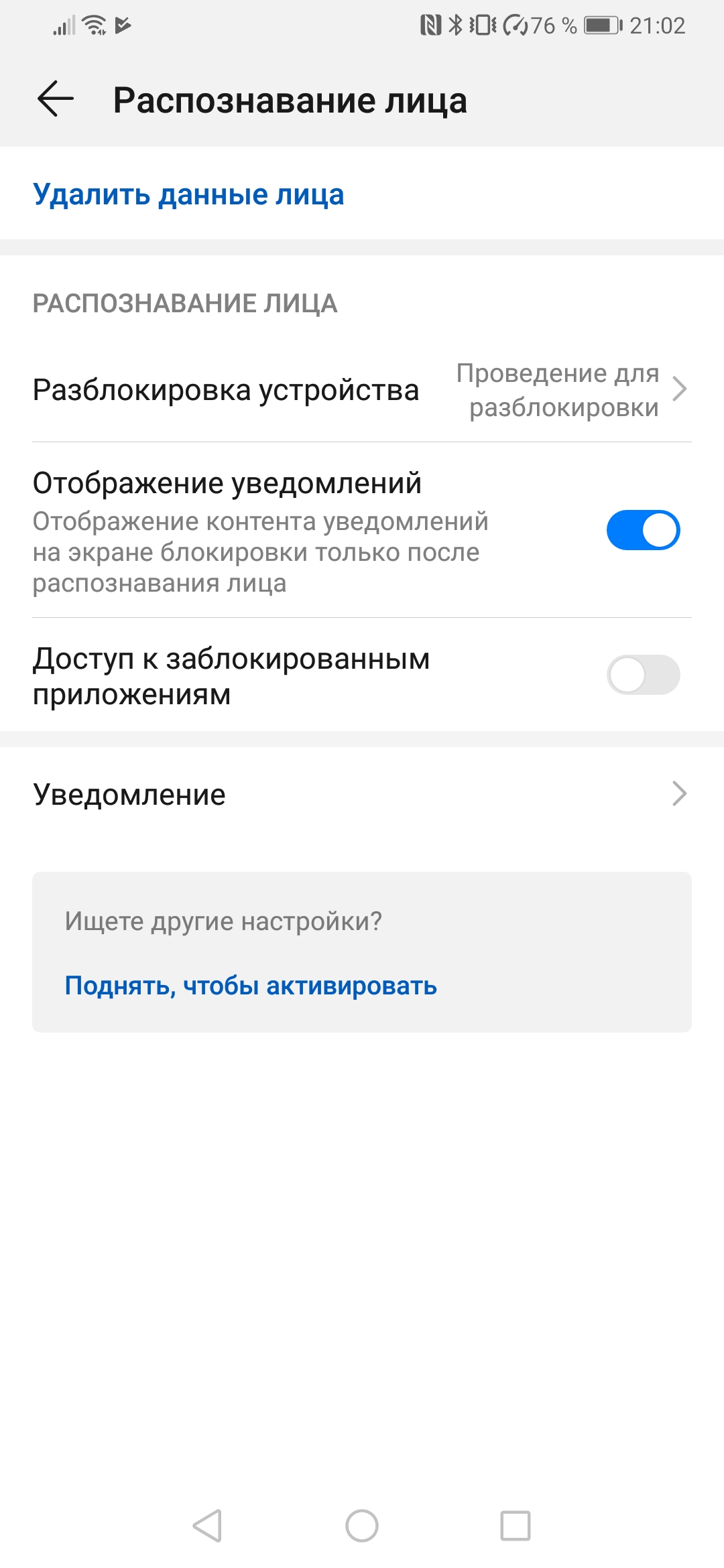Open Разблокировка устройства settings
The height and width of the screenshot is (1568, 724).
tap(362, 390)
